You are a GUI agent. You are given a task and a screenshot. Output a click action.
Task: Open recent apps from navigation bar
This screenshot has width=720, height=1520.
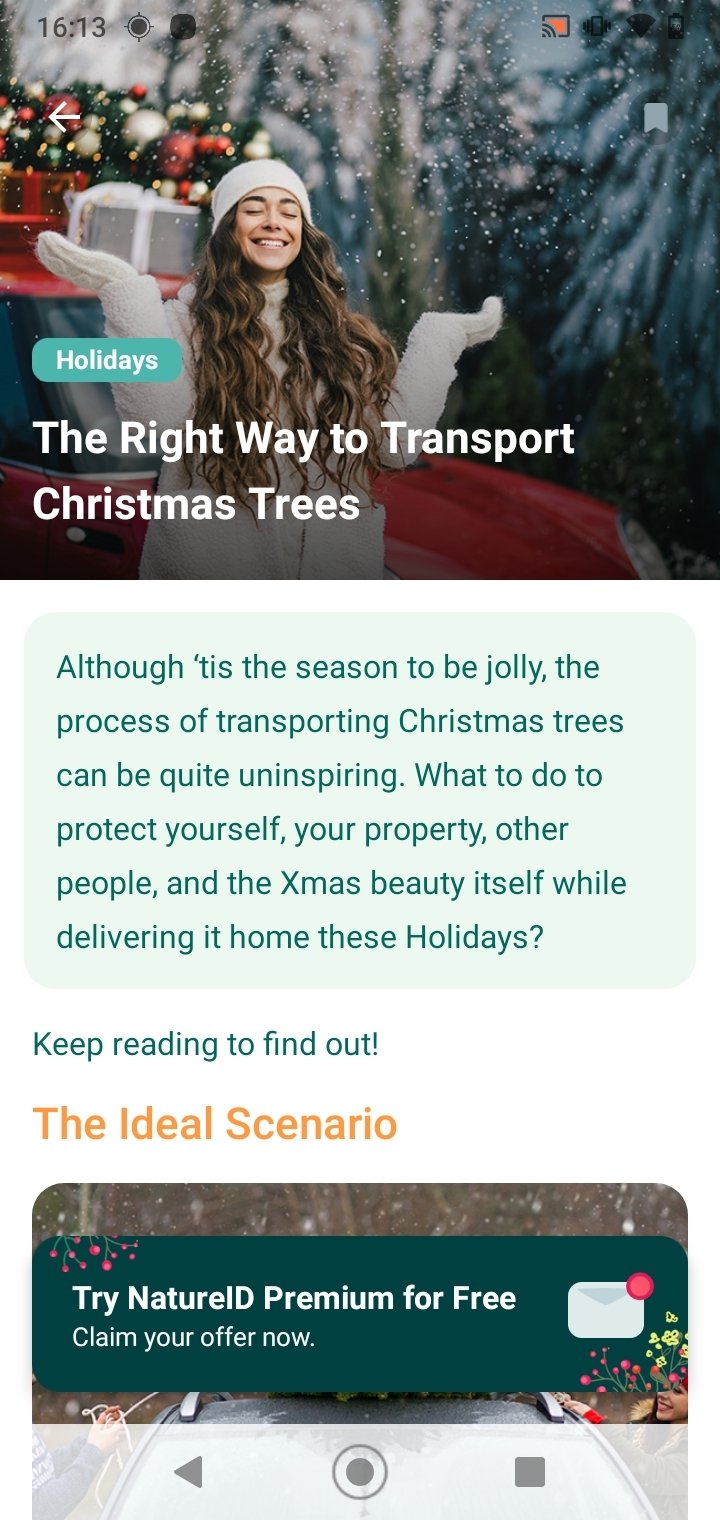[529, 1472]
